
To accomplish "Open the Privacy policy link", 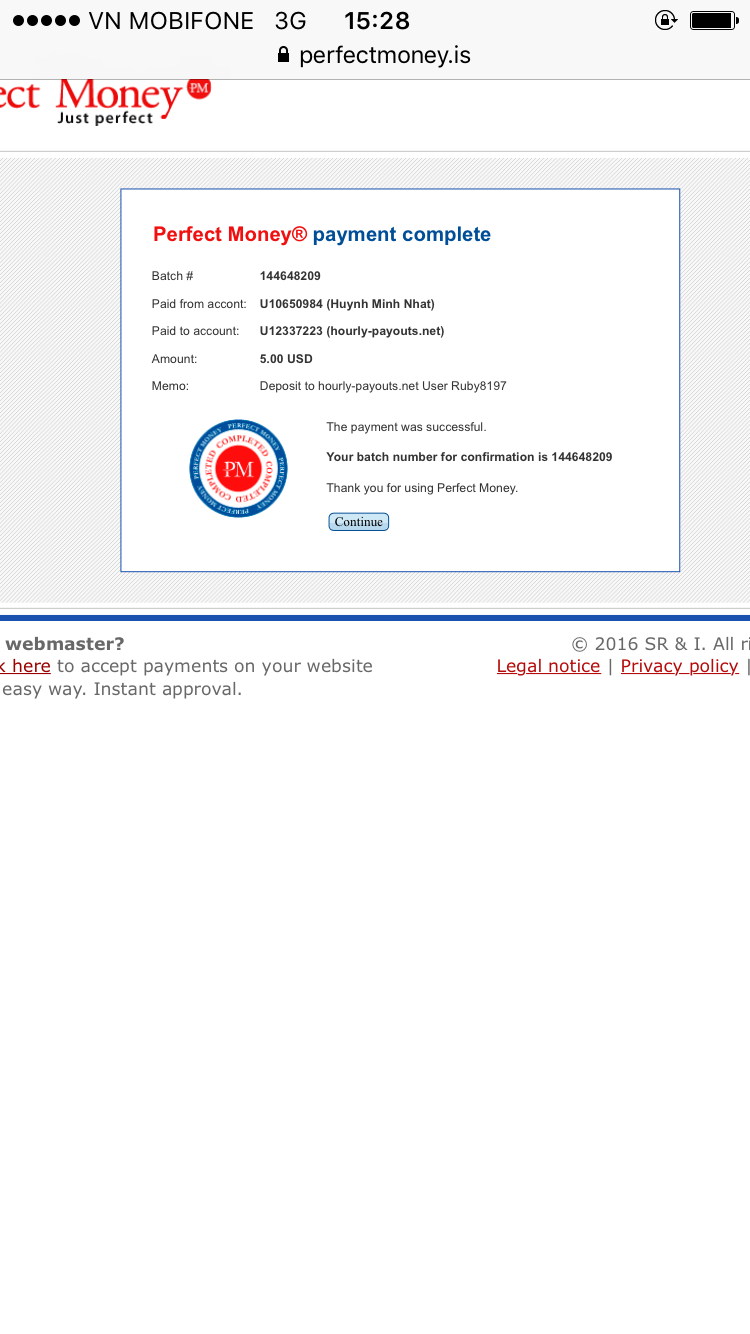I will (679, 666).
